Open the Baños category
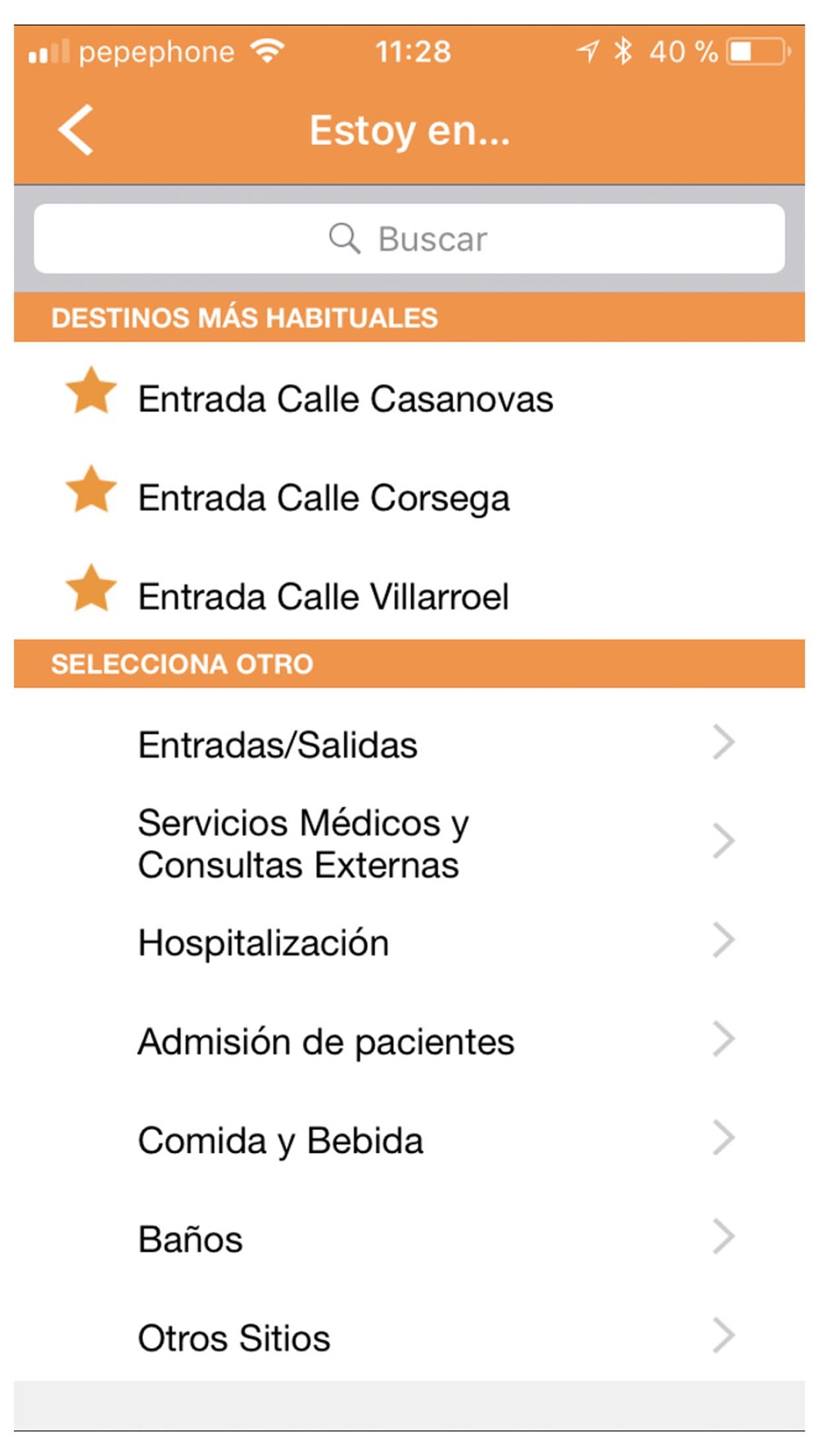Image resolution: width=819 pixels, height=1456 pixels. (409, 1239)
